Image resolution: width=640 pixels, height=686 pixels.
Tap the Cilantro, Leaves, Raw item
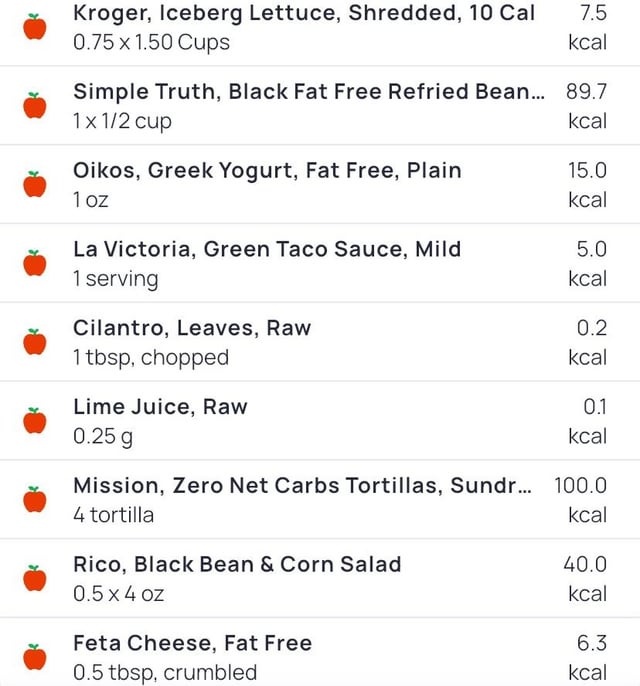[x=320, y=342]
